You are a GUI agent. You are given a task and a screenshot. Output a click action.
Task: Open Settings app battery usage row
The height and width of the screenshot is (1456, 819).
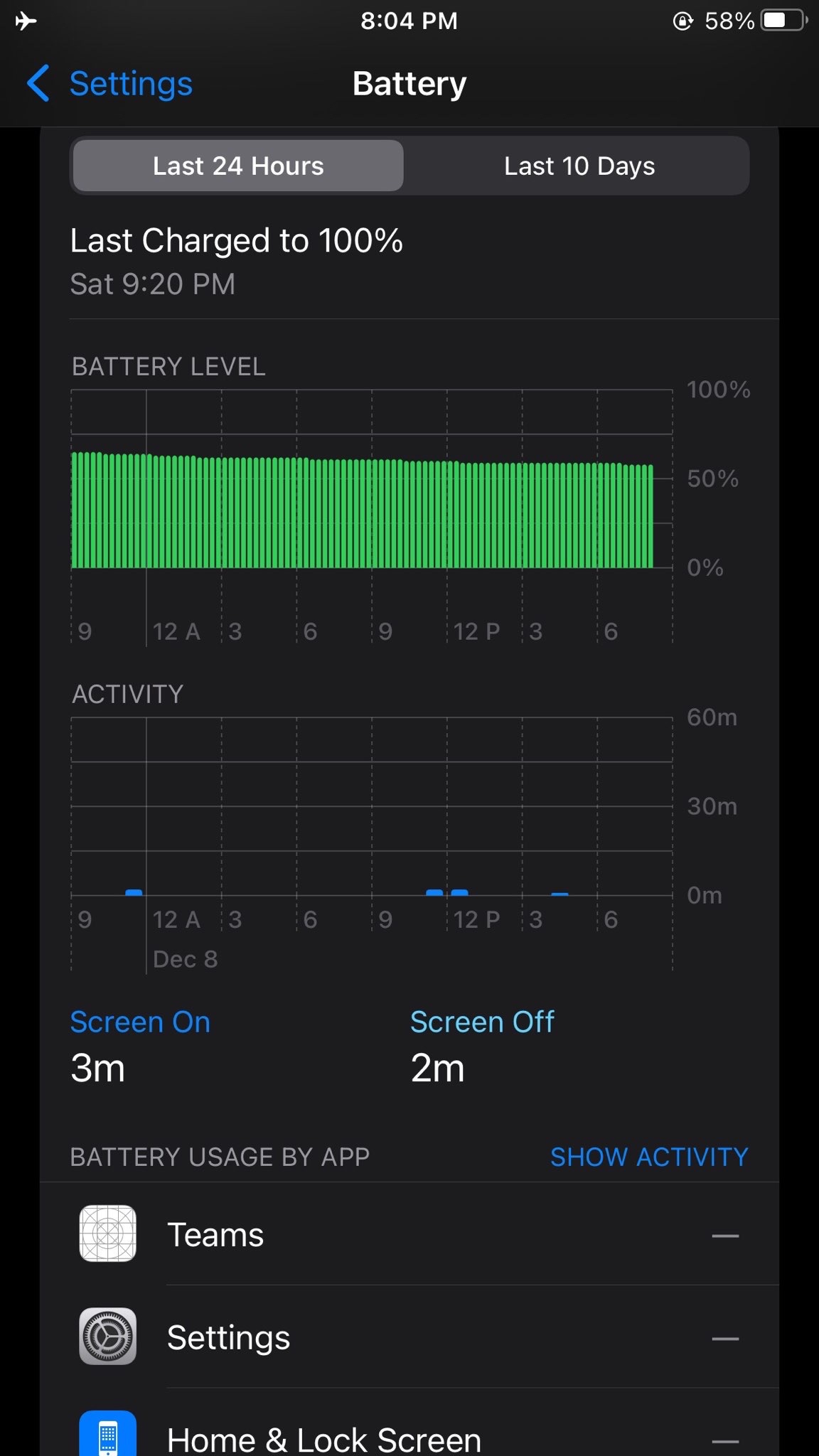[409, 1337]
